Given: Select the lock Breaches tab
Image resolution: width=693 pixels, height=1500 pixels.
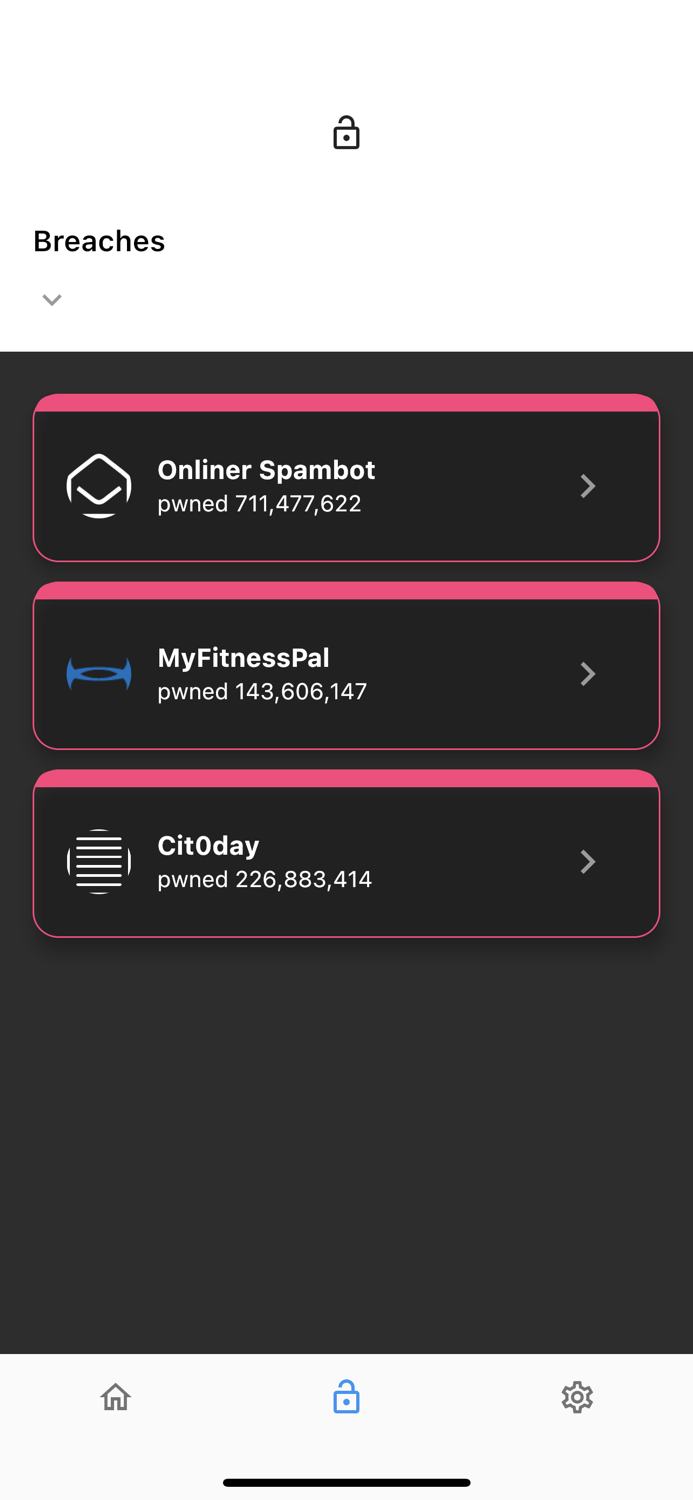Looking at the screenshot, I should (x=346, y=1397).
